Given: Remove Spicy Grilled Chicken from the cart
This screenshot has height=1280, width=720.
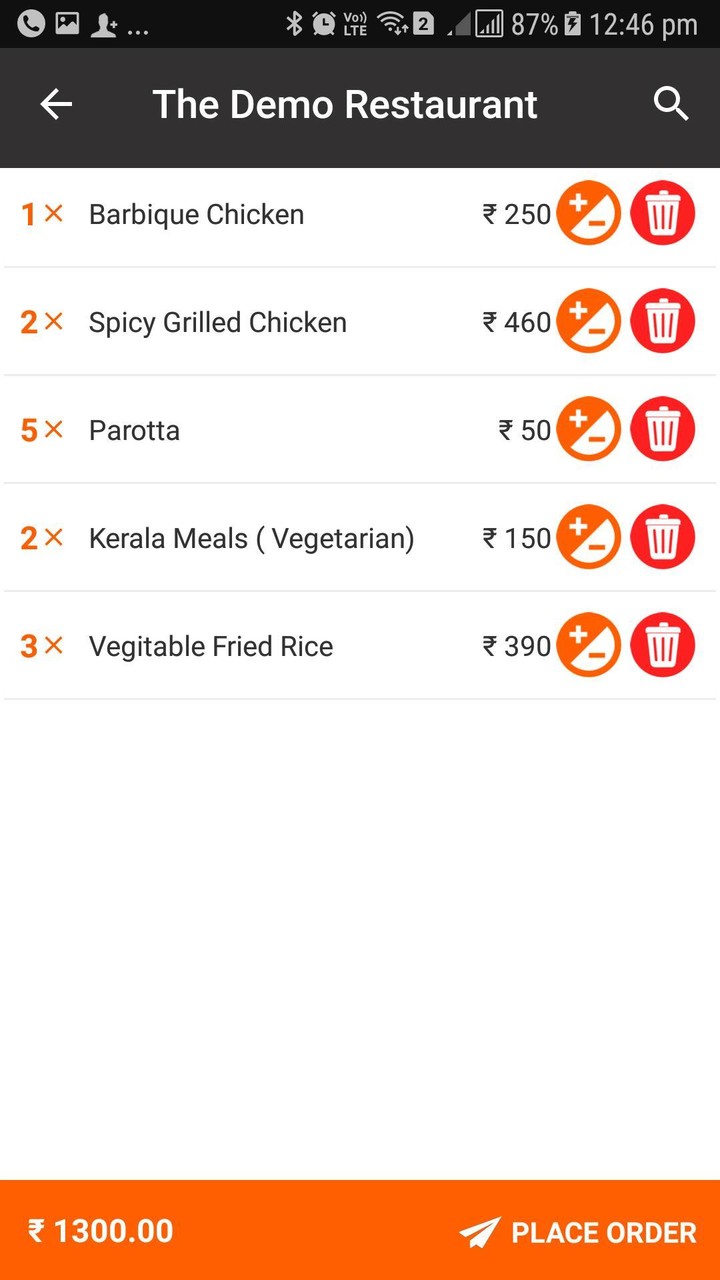Looking at the screenshot, I should 663,321.
